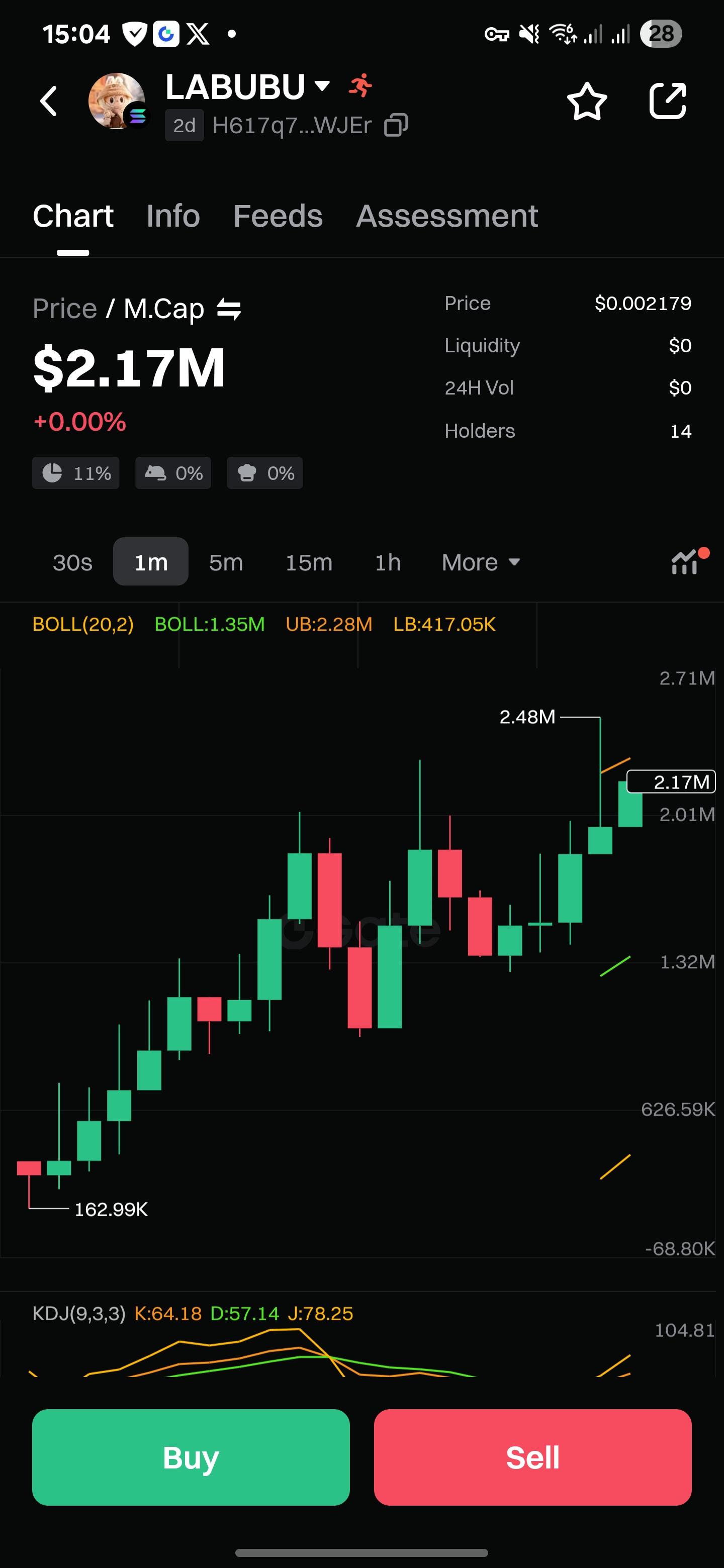Expand the More intervals dropdown
Viewport: 724px width, 1568px height.
[x=481, y=562]
